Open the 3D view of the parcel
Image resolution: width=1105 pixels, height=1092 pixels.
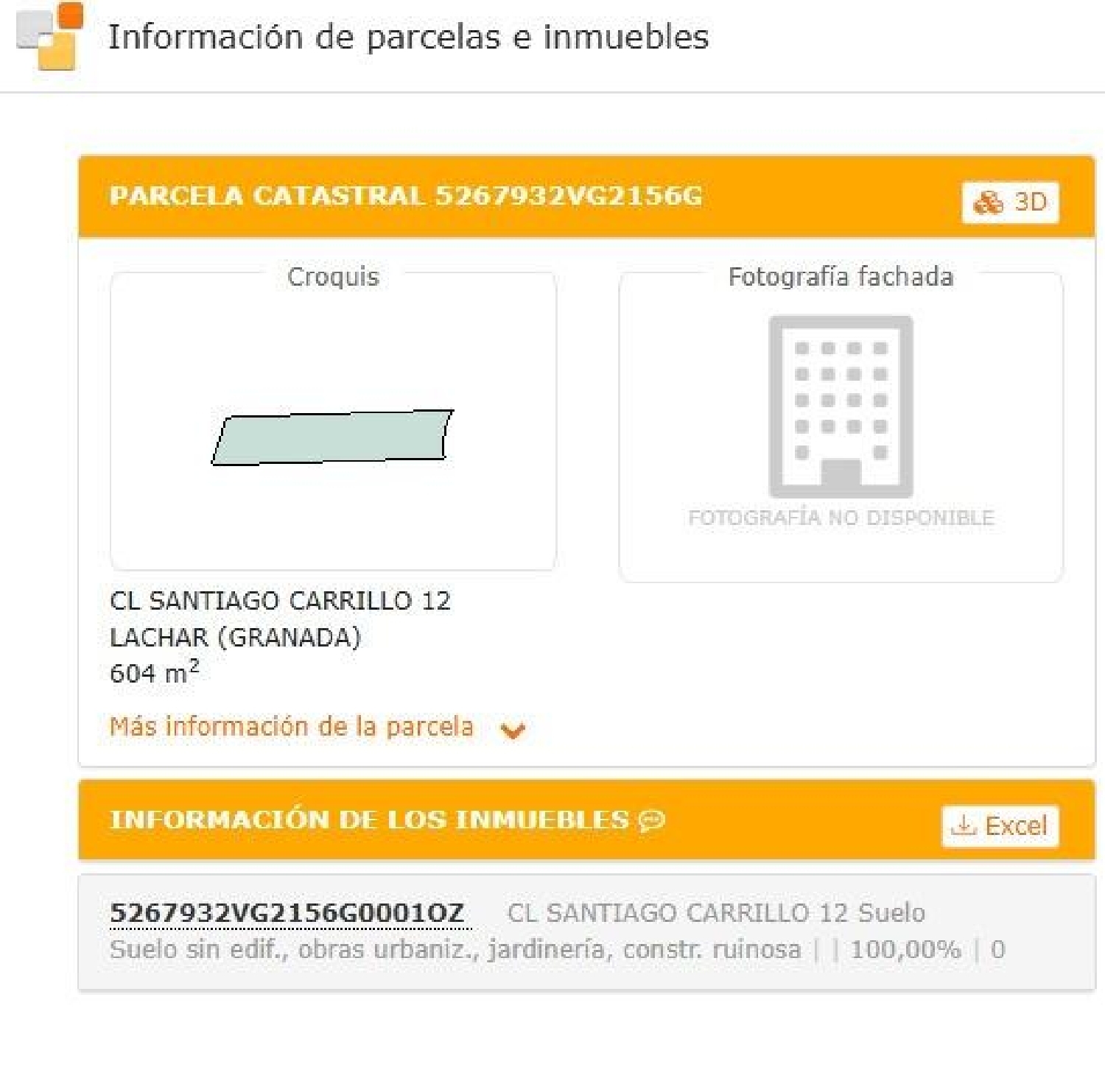pyautogui.click(x=1010, y=202)
